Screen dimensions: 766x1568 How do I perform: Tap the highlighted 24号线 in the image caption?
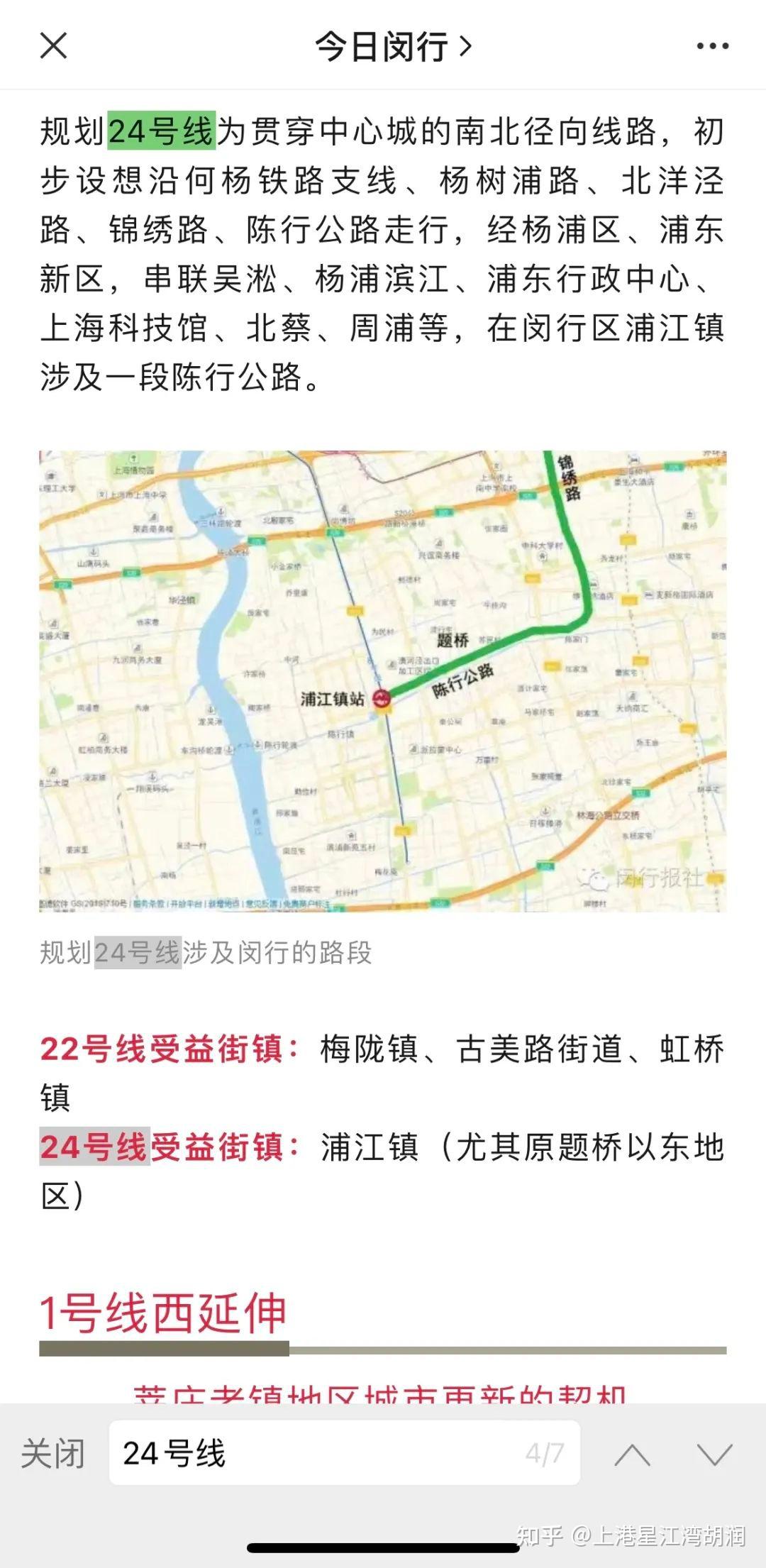click(x=139, y=955)
